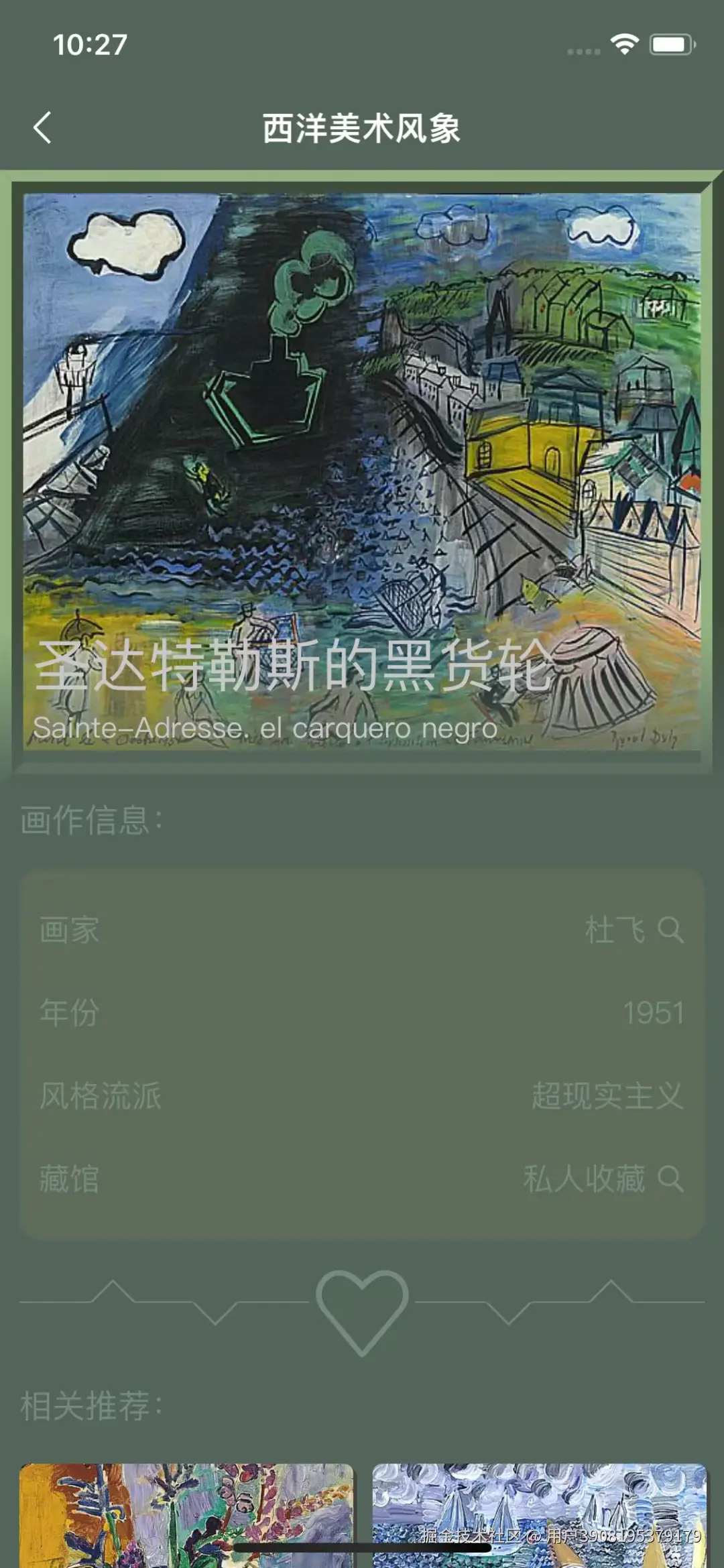Search the 私人收藏 collection
The image size is (724, 1568).
pos(670,1179)
